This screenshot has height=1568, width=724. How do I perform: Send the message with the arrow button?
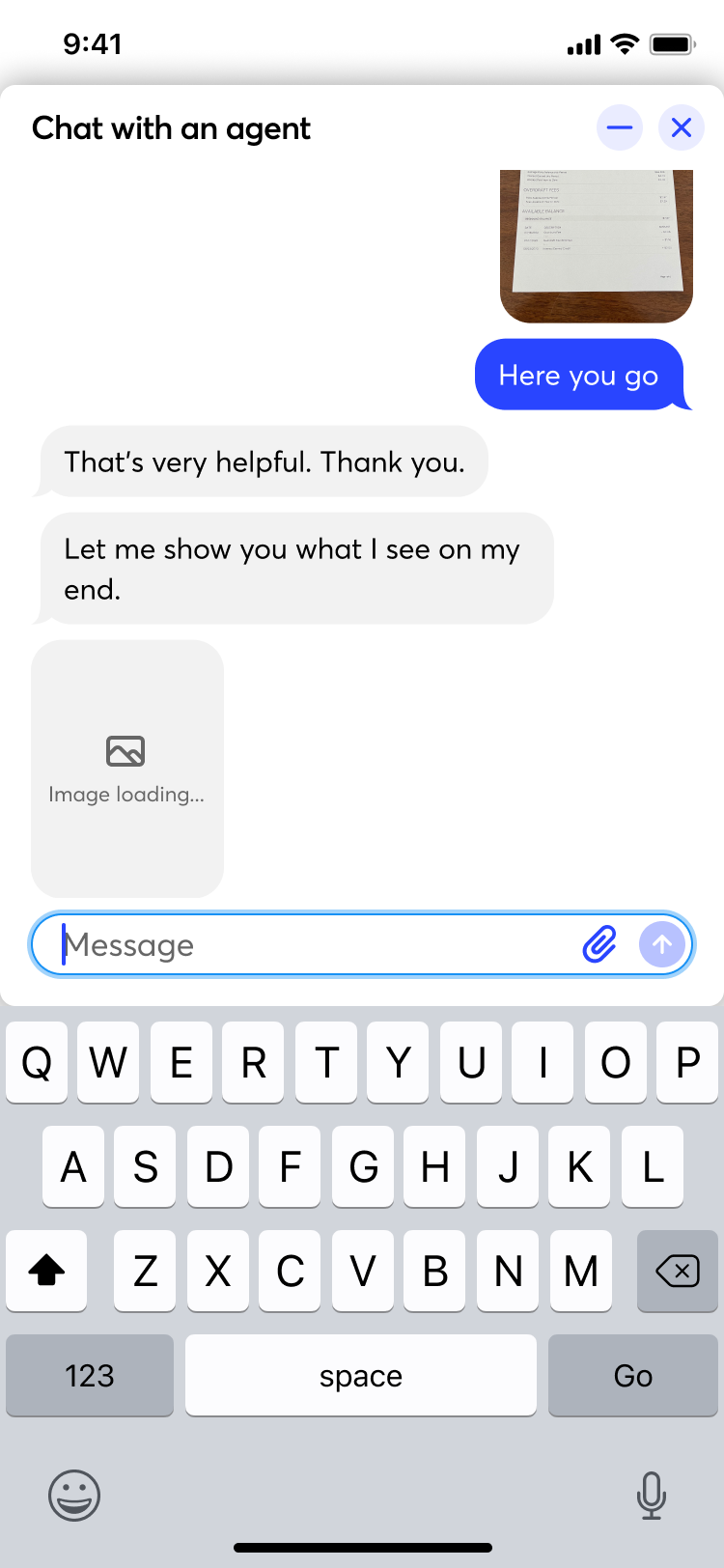662,944
